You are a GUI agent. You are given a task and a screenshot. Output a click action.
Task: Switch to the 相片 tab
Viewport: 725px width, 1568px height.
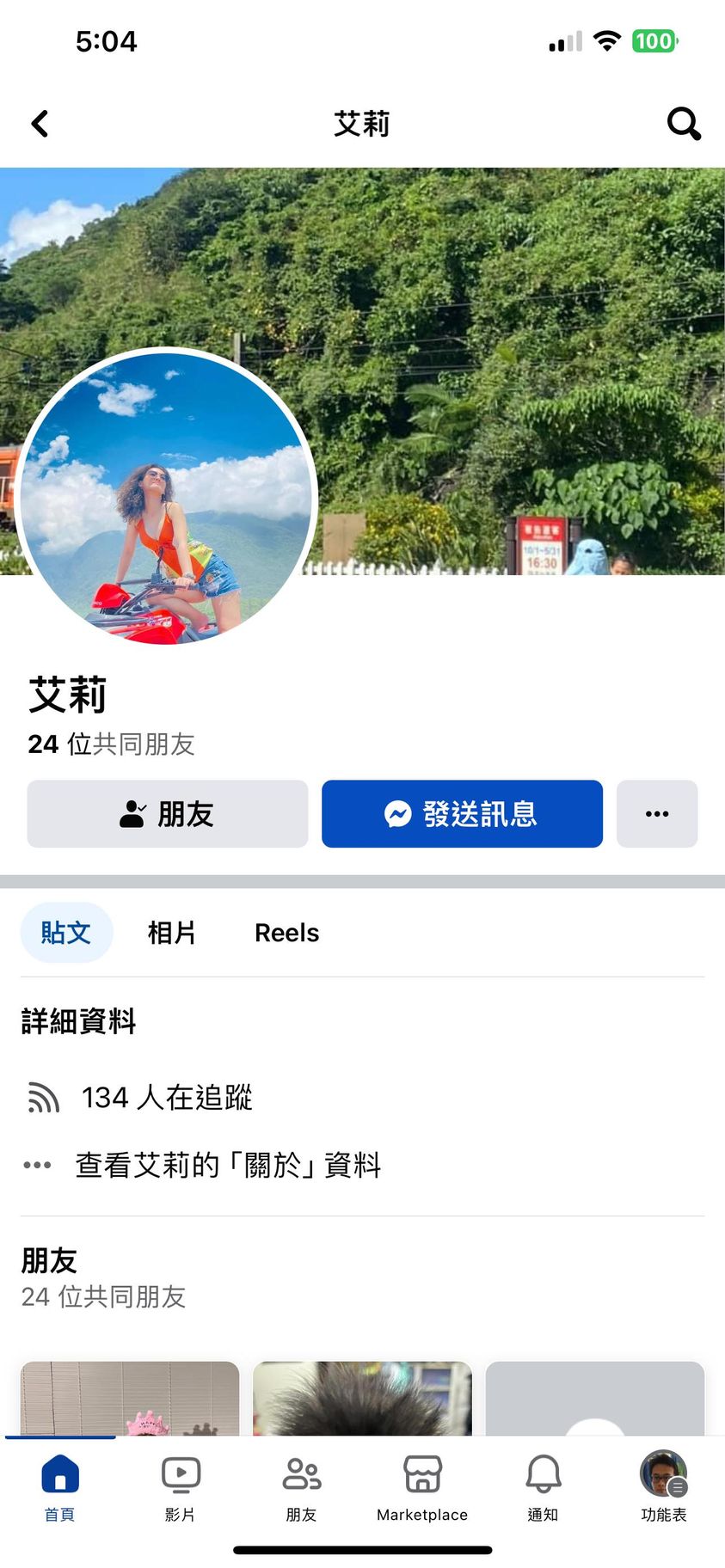[172, 933]
